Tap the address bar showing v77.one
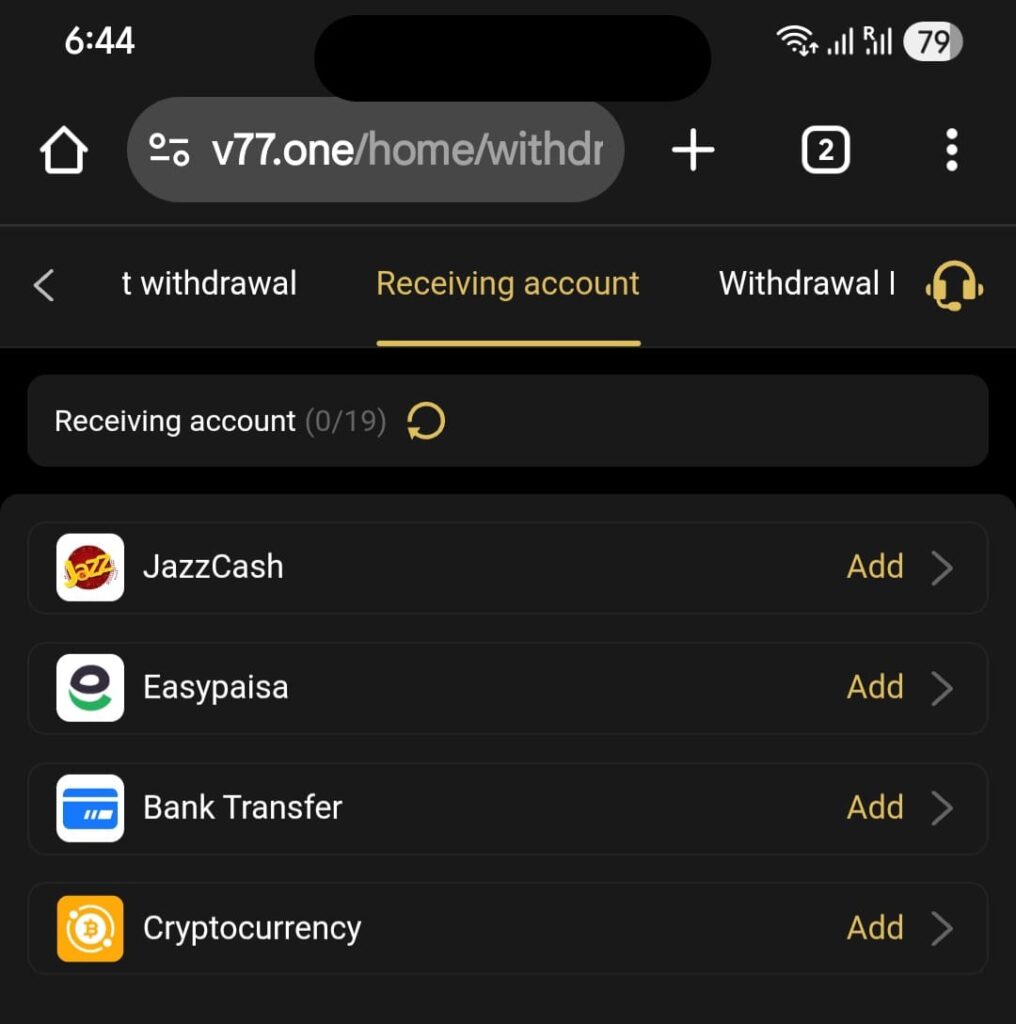Image resolution: width=1016 pixels, height=1024 pixels. click(400, 149)
